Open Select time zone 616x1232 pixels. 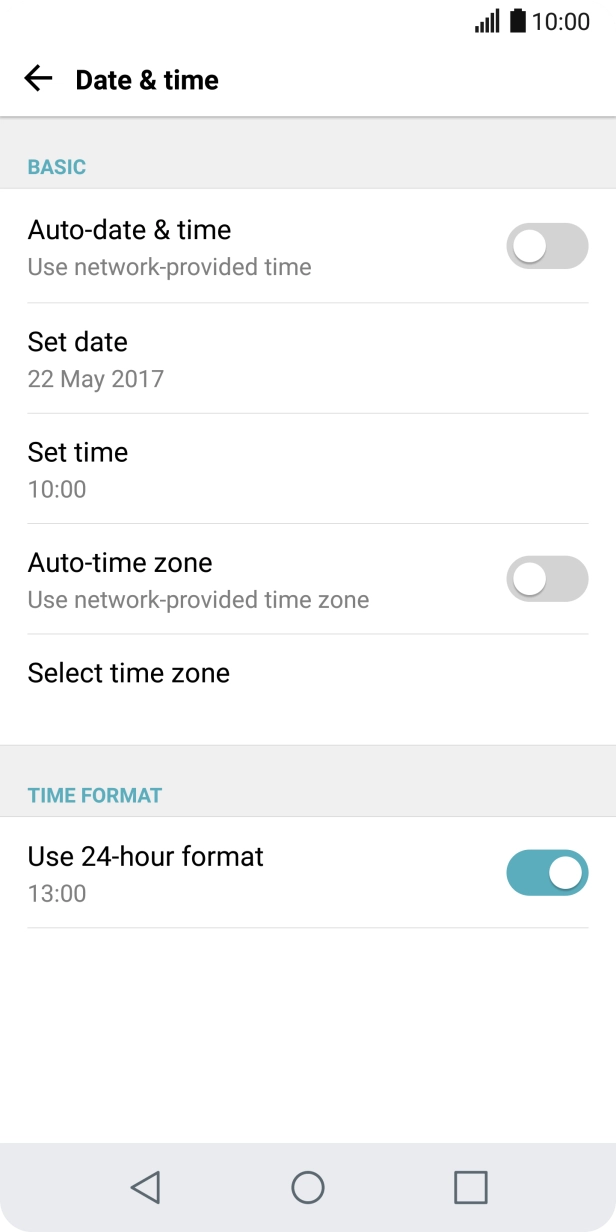click(308, 689)
